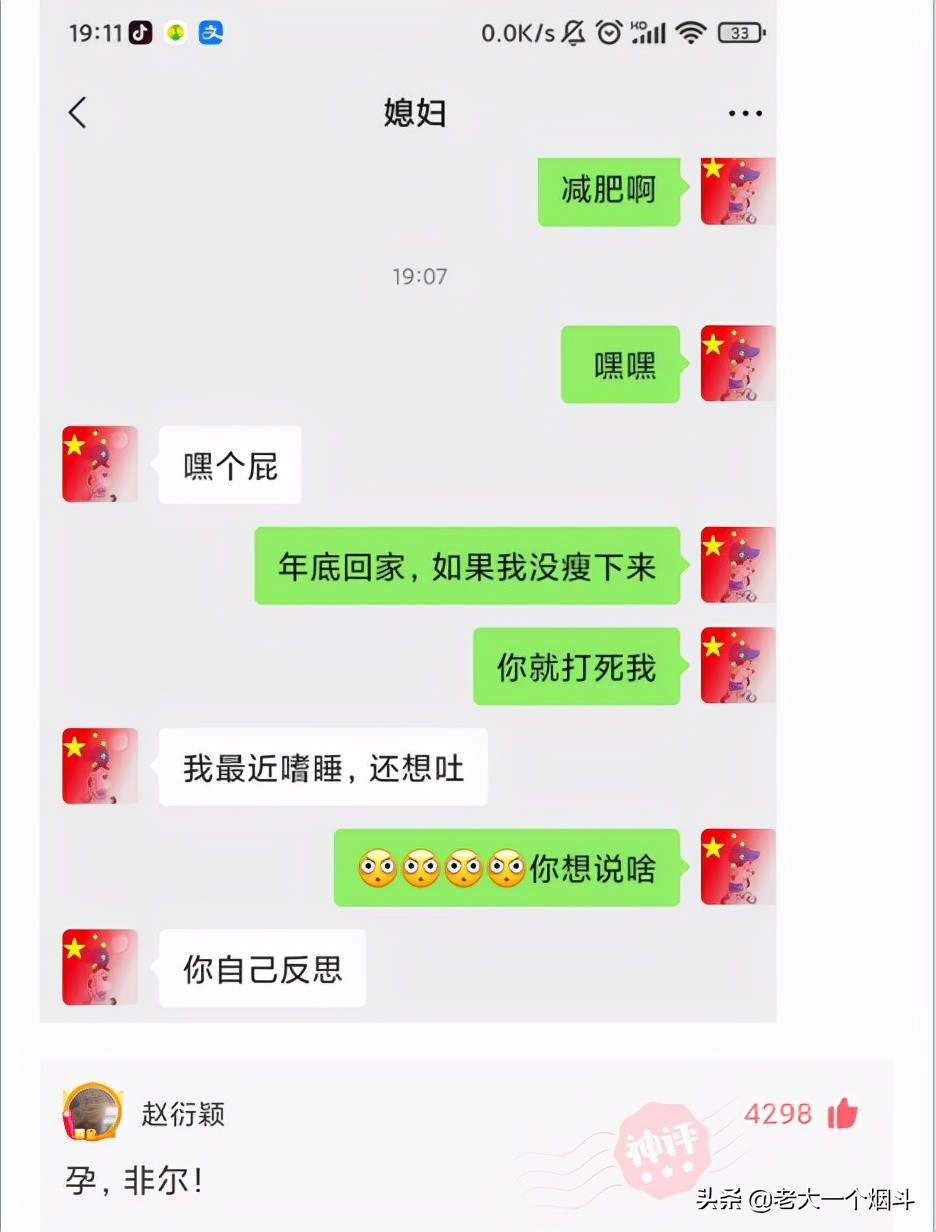Tap the avatar next to "你自己反思"
Image resolution: width=936 pixels, height=1232 pixels.
pos(99,967)
